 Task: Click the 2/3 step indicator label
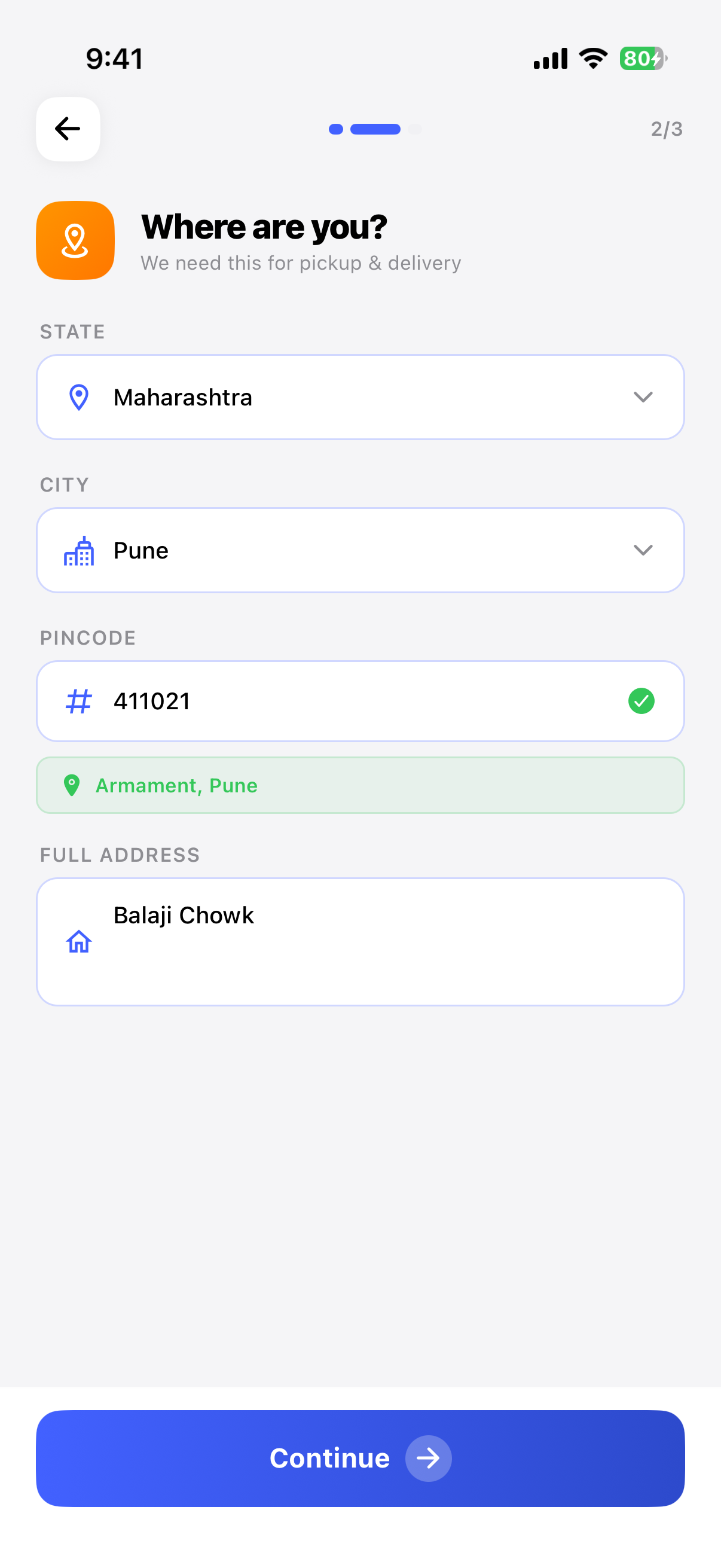665,129
